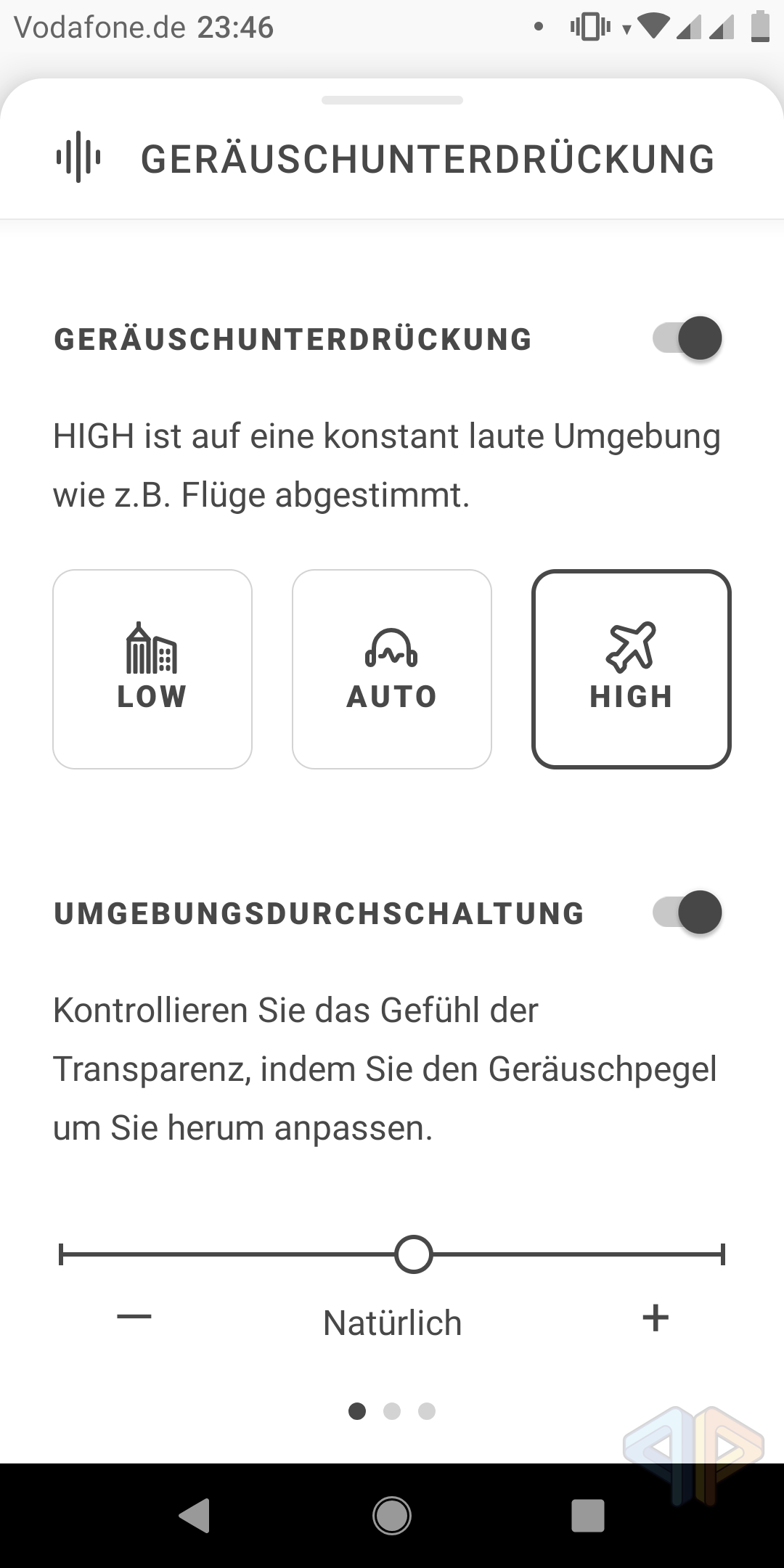Select the HIGH noise cancelling mode
This screenshot has width=784, height=1568.
coord(631,669)
